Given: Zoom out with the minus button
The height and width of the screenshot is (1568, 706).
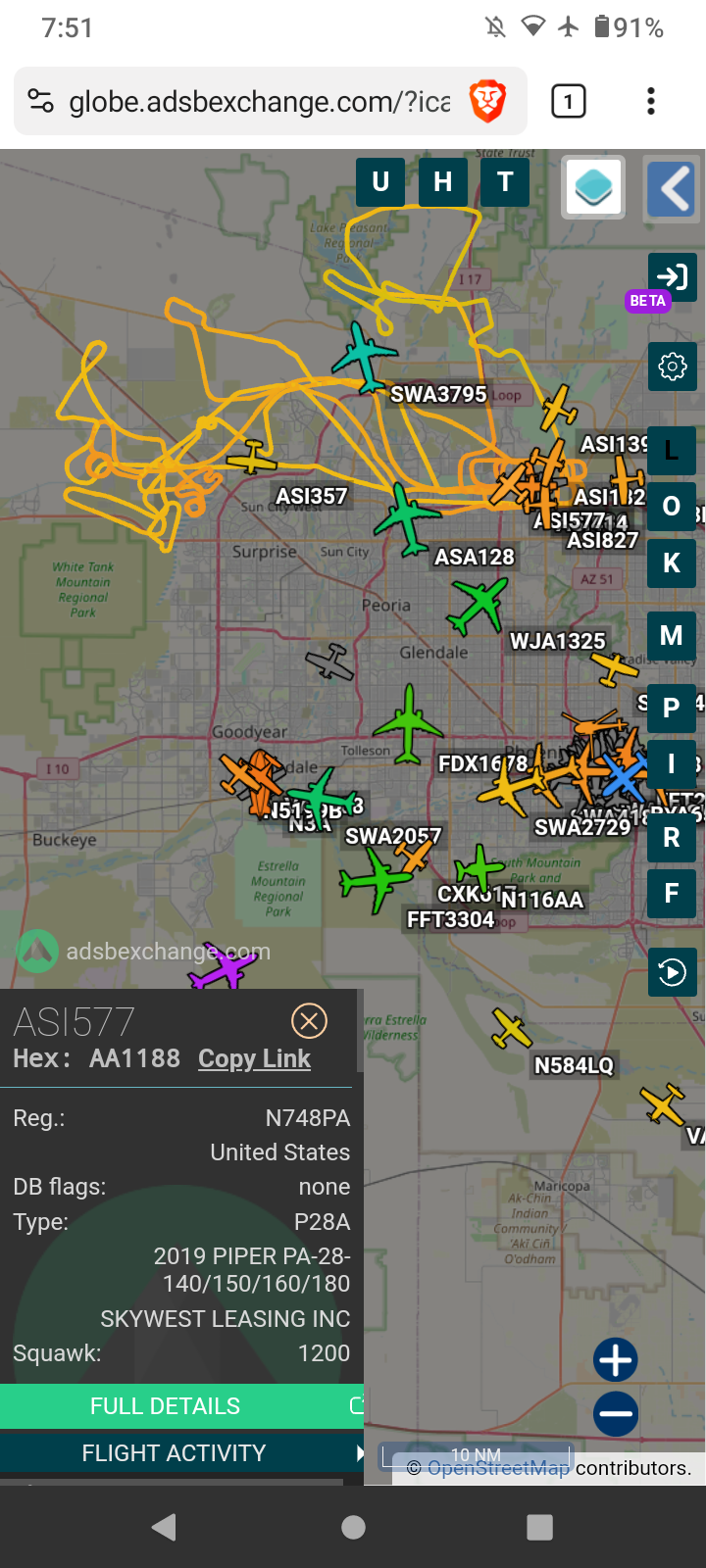Looking at the screenshot, I should pyautogui.click(x=616, y=1414).
